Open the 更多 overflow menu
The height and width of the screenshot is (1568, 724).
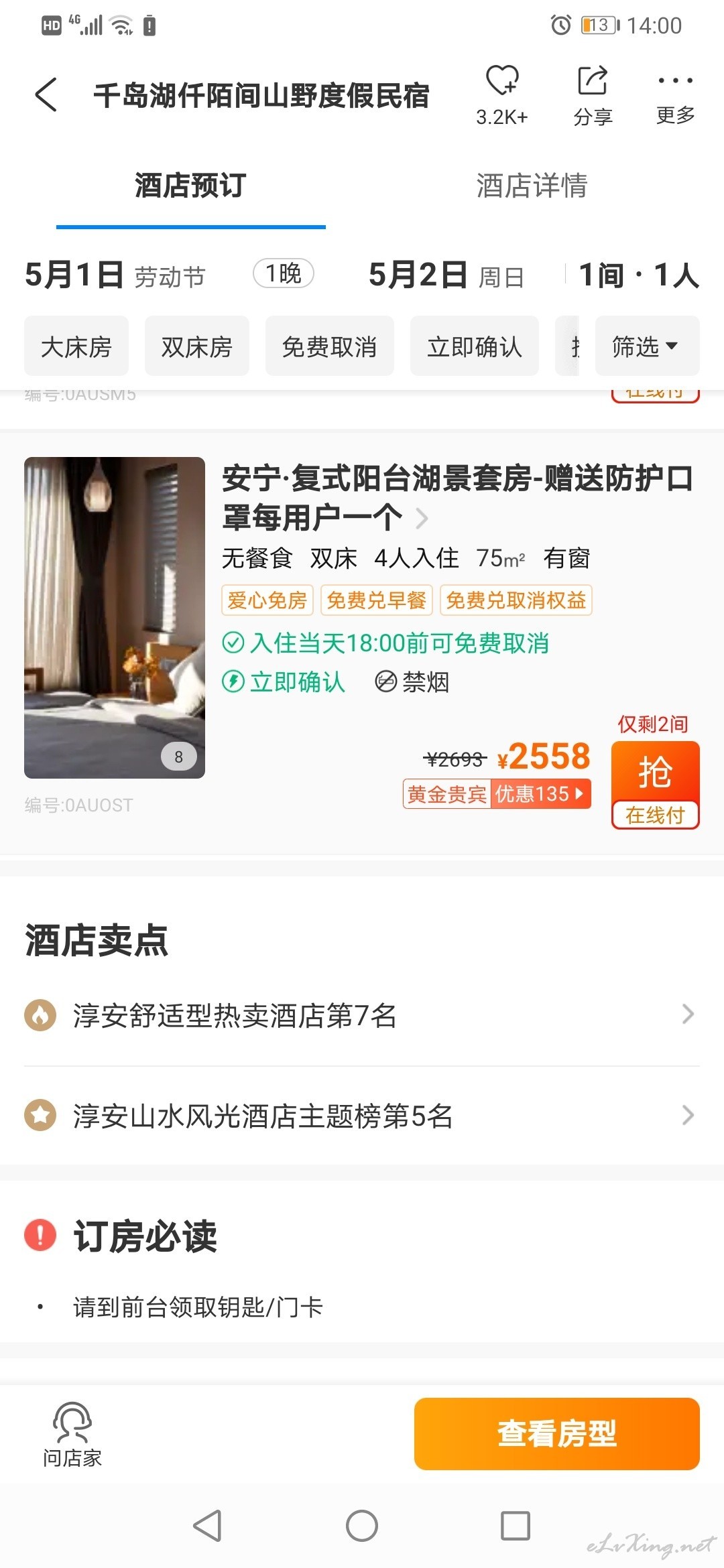[675, 94]
